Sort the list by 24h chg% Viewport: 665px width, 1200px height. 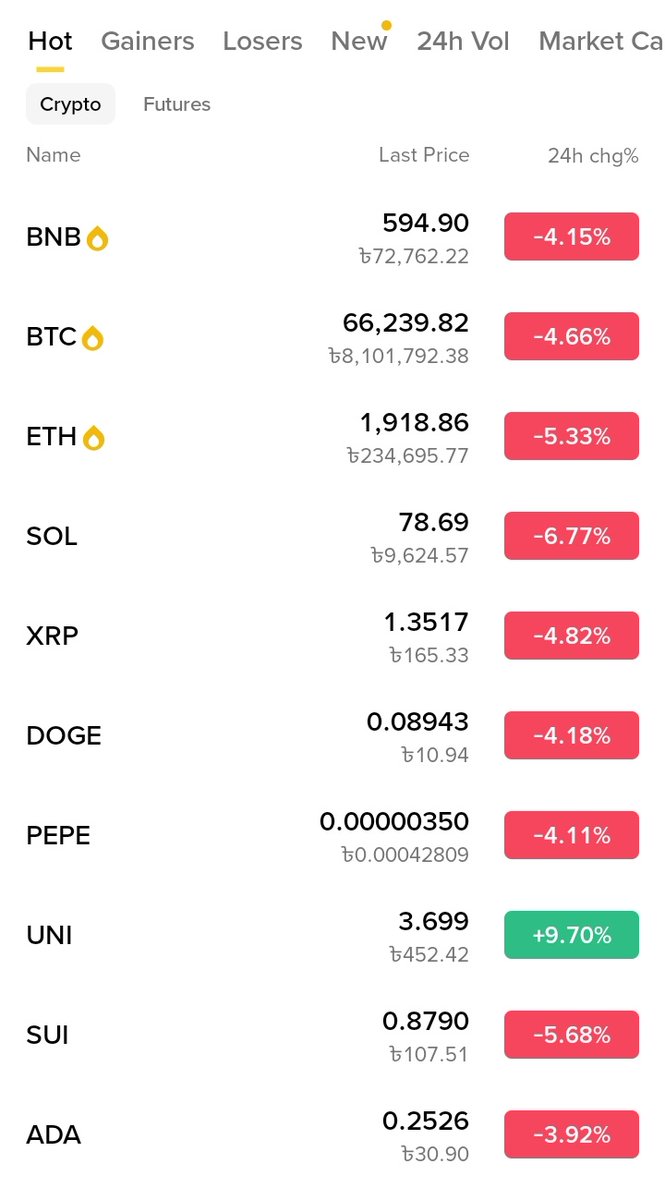(592, 155)
